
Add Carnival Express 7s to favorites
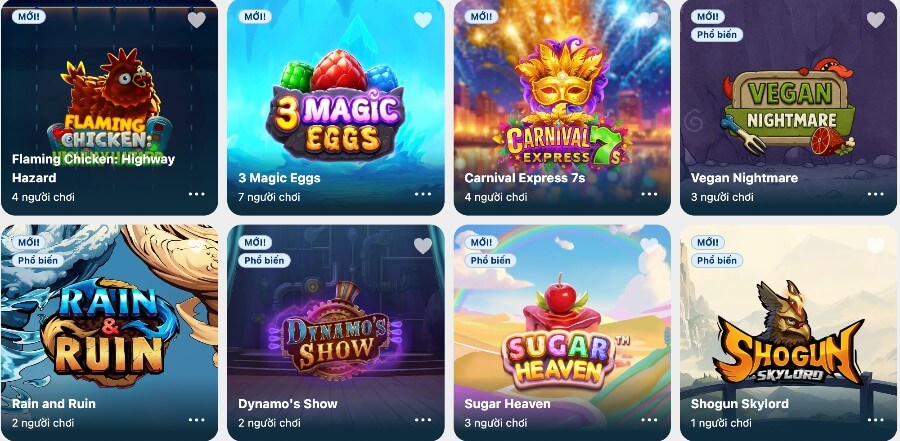(649, 20)
